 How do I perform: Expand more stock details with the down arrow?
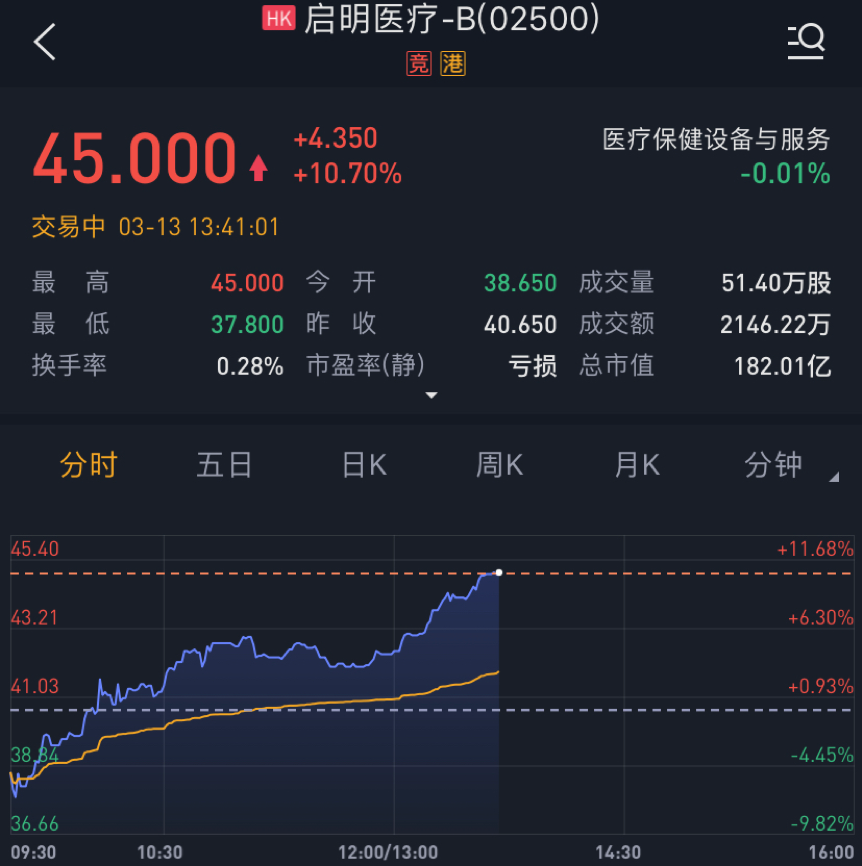(432, 396)
